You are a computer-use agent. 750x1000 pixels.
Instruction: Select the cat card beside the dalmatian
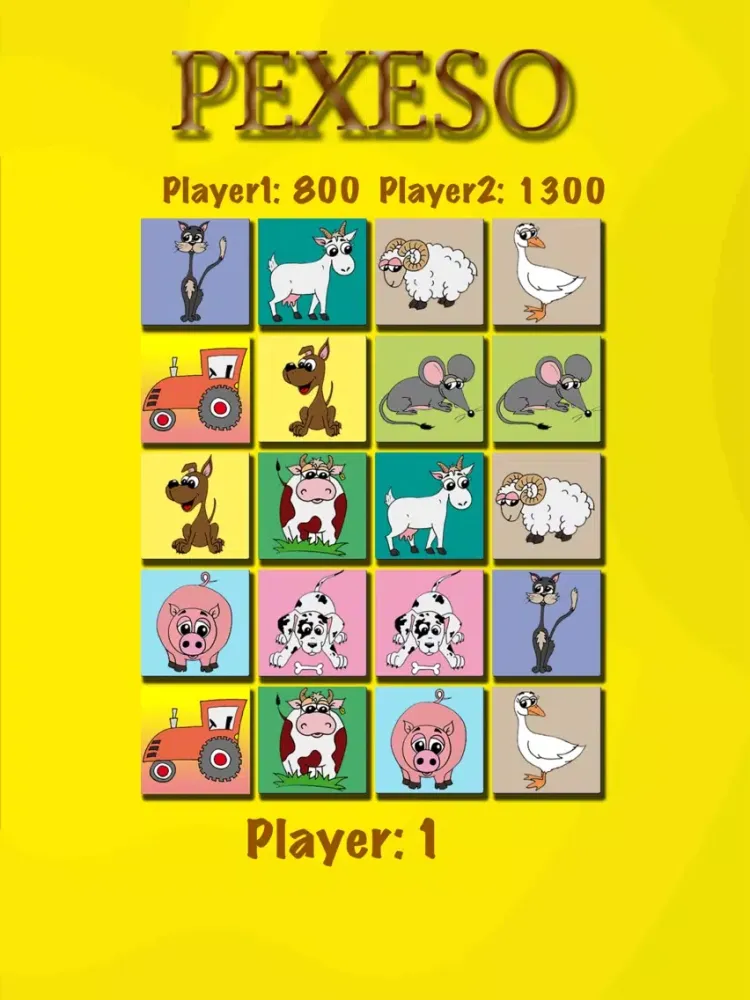[x=546, y=622]
